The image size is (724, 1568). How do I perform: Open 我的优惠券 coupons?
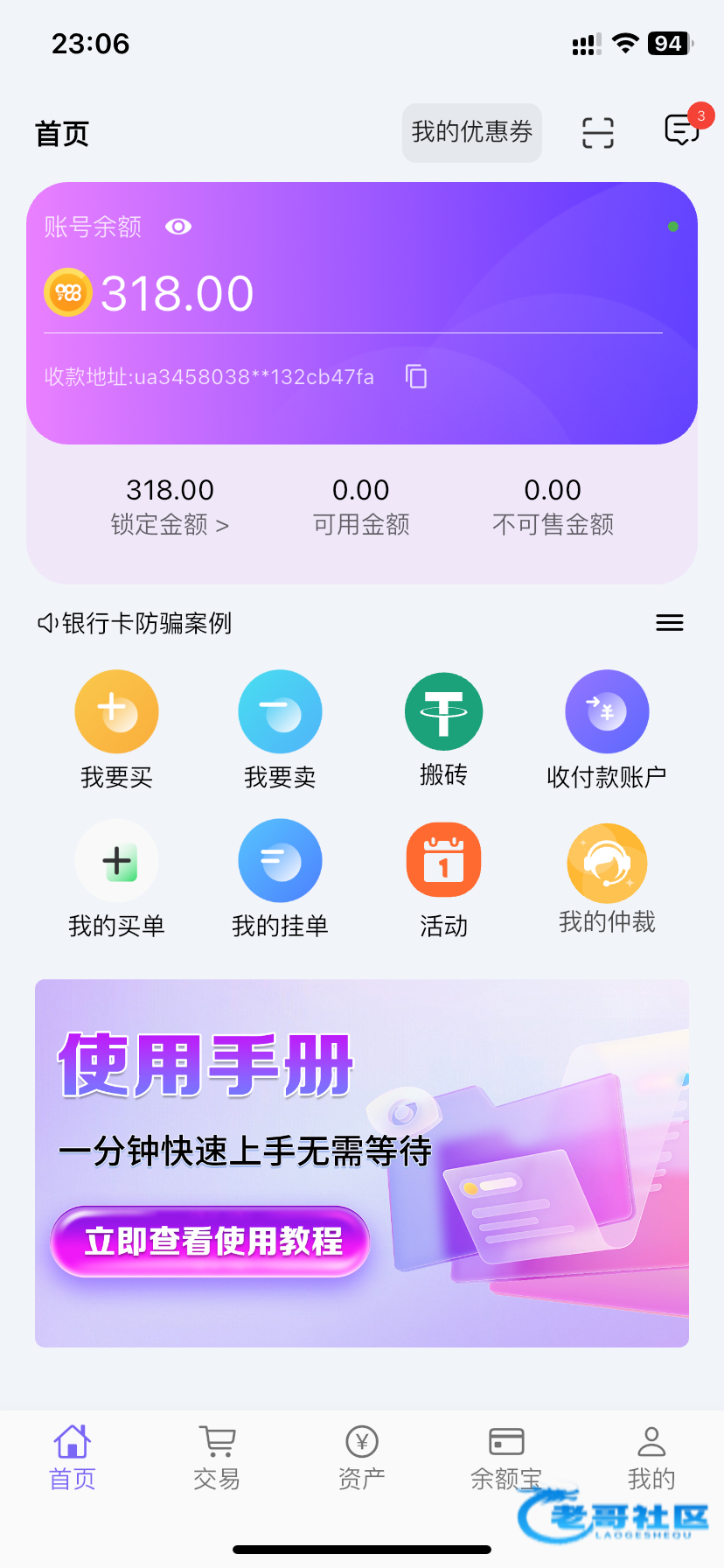tap(472, 133)
